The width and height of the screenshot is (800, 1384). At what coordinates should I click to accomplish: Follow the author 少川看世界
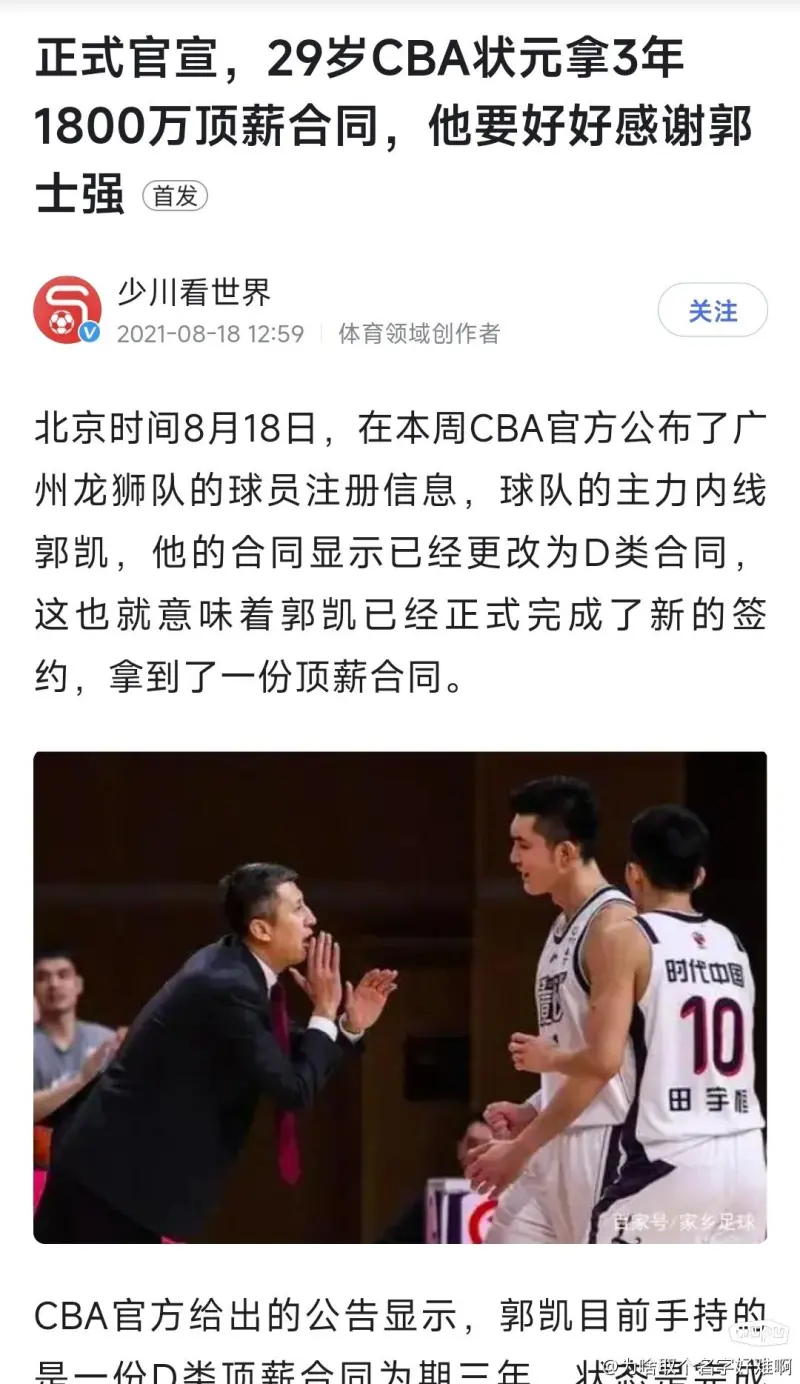point(712,311)
